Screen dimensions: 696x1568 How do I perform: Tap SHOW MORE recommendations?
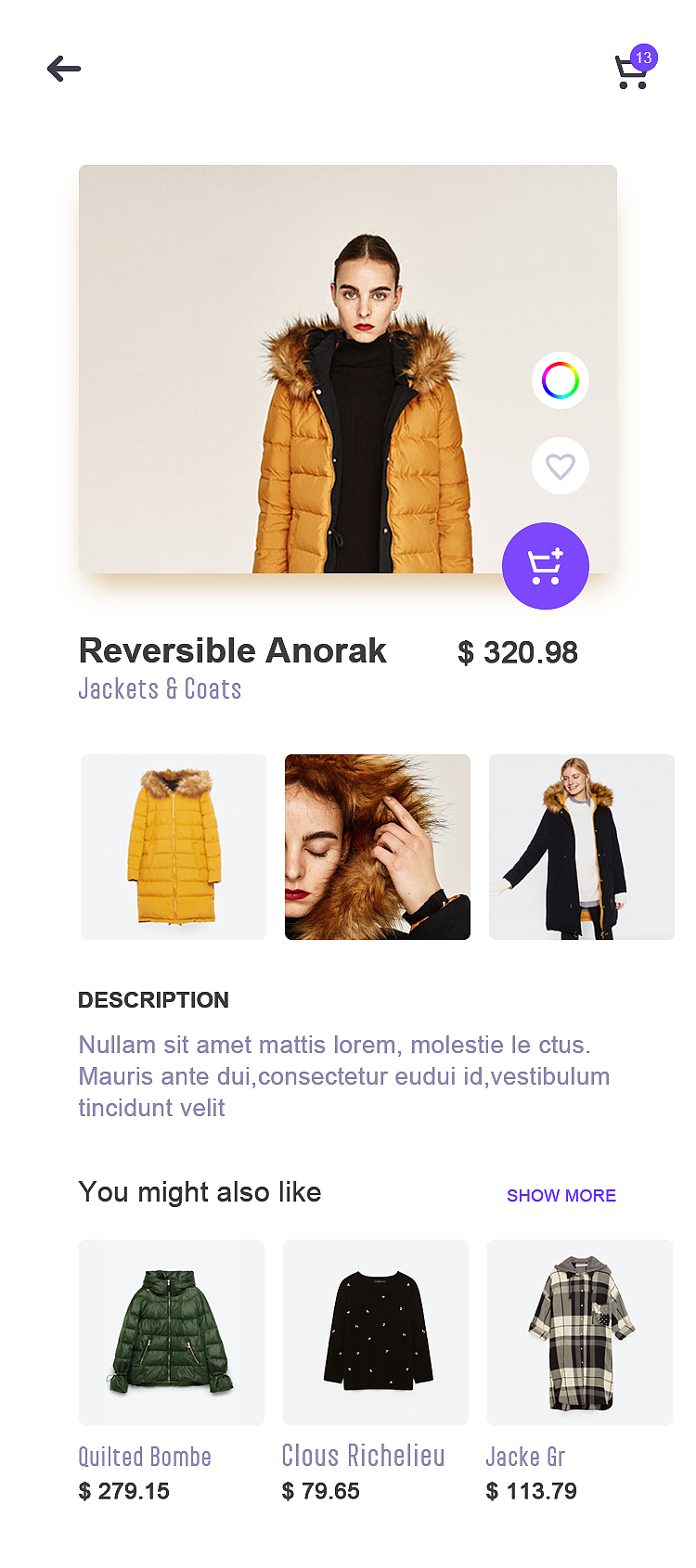[561, 1195]
